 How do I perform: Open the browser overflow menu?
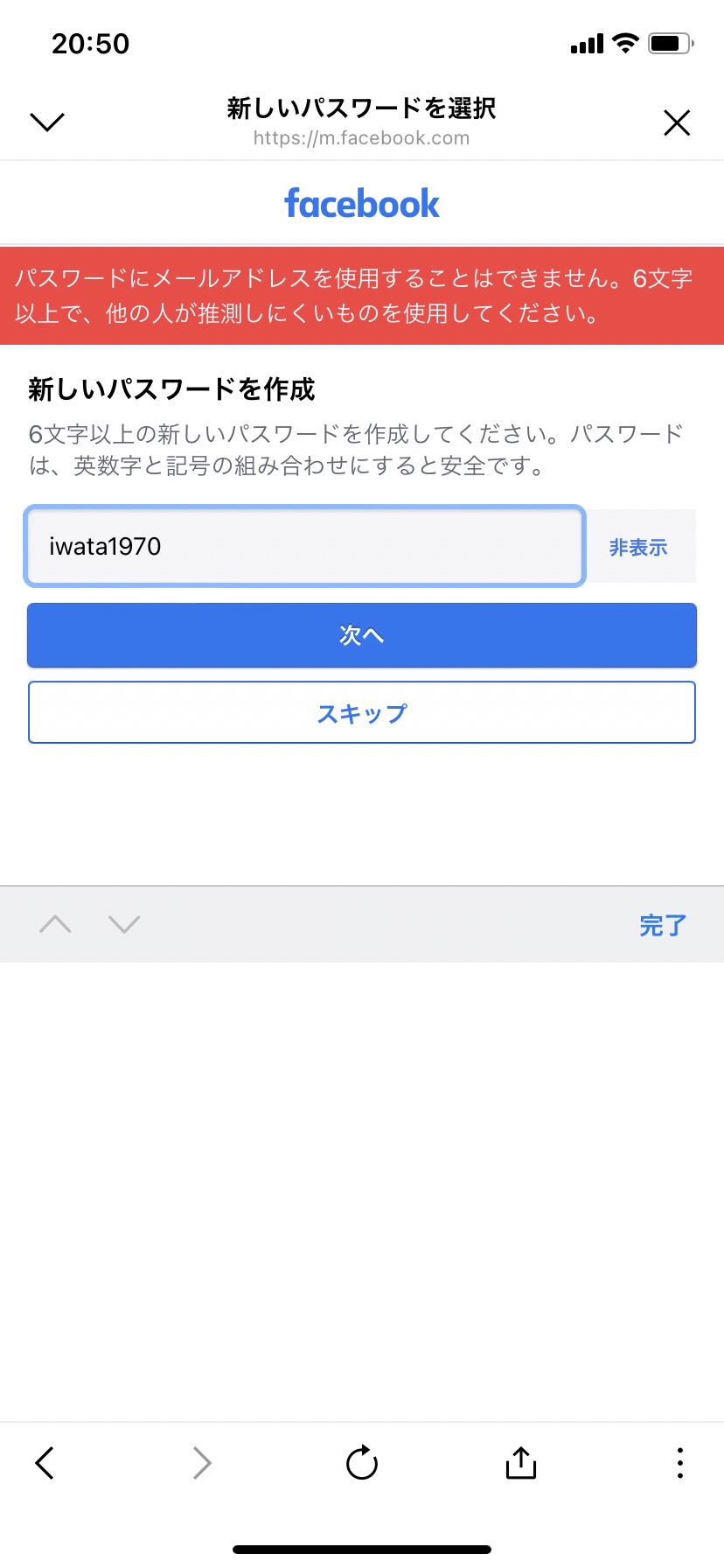click(x=679, y=1463)
